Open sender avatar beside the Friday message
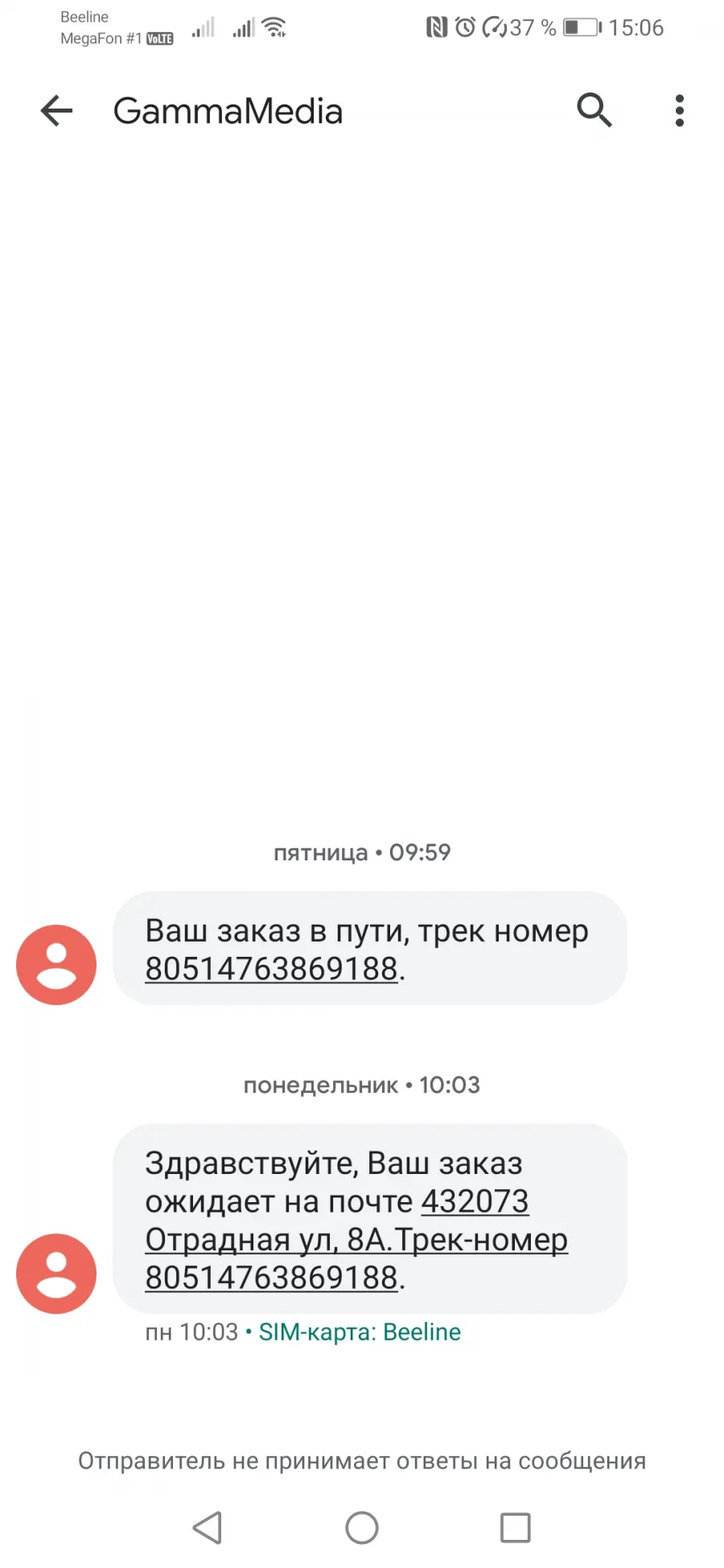 (x=56, y=964)
